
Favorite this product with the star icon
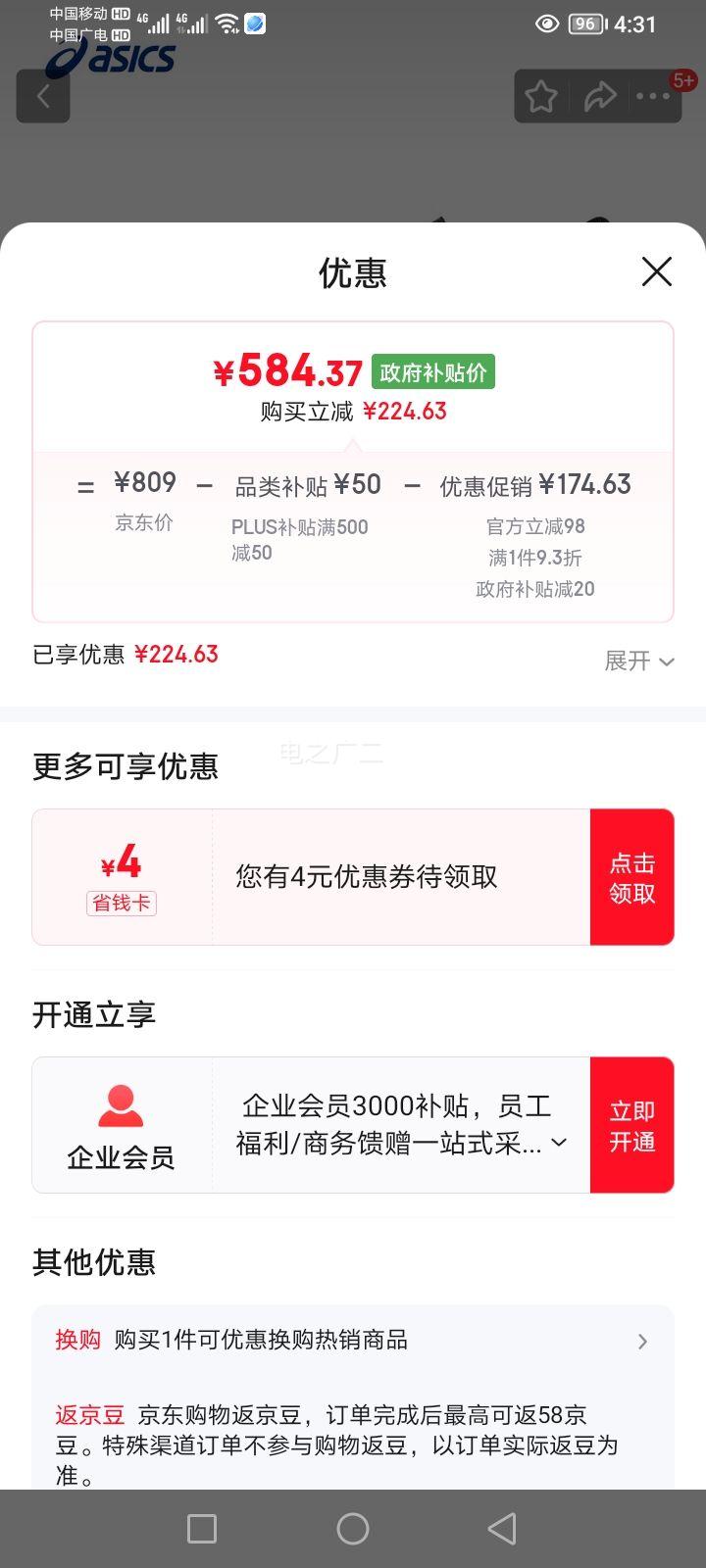(541, 96)
